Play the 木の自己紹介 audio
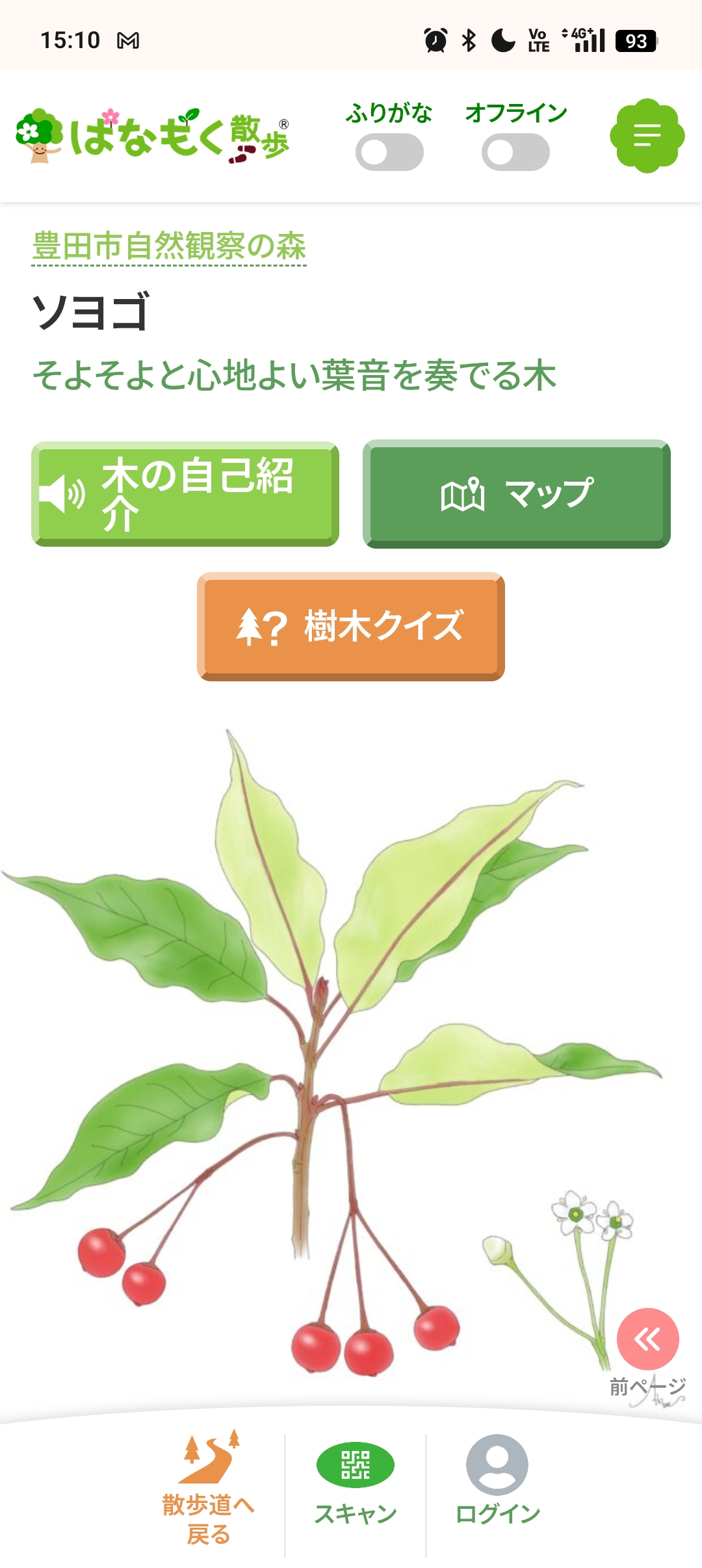This screenshot has width=702, height=1568. pyautogui.click(x=185, y=494)
